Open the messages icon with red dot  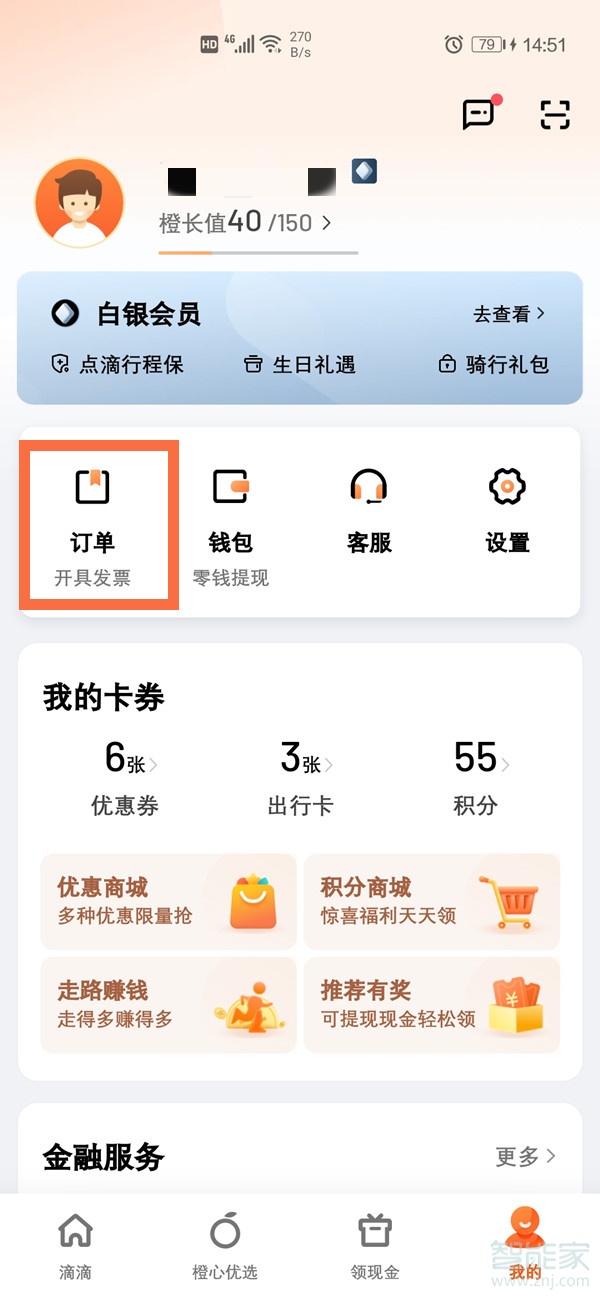click(479, 115)
